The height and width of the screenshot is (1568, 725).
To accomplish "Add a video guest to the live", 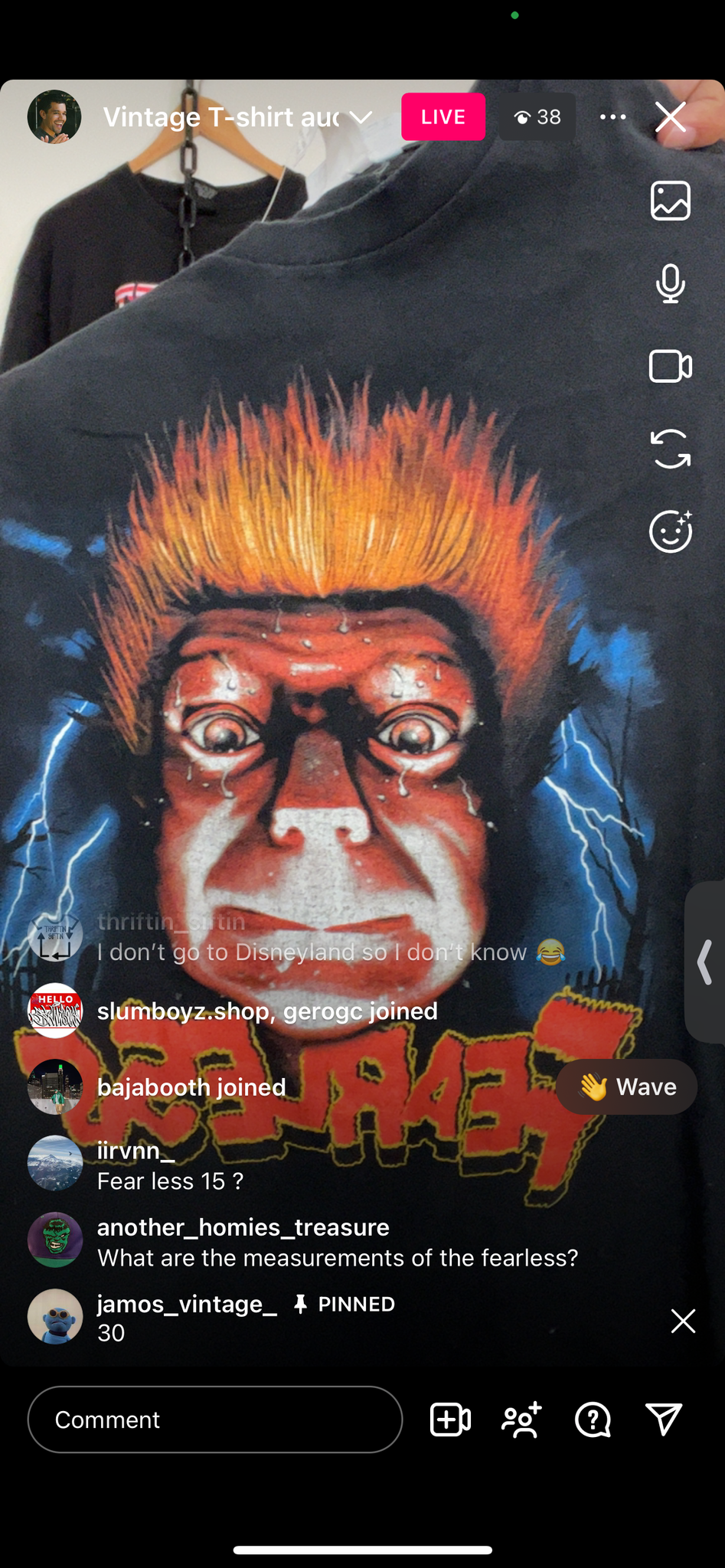I will [x=450, y=1419].
